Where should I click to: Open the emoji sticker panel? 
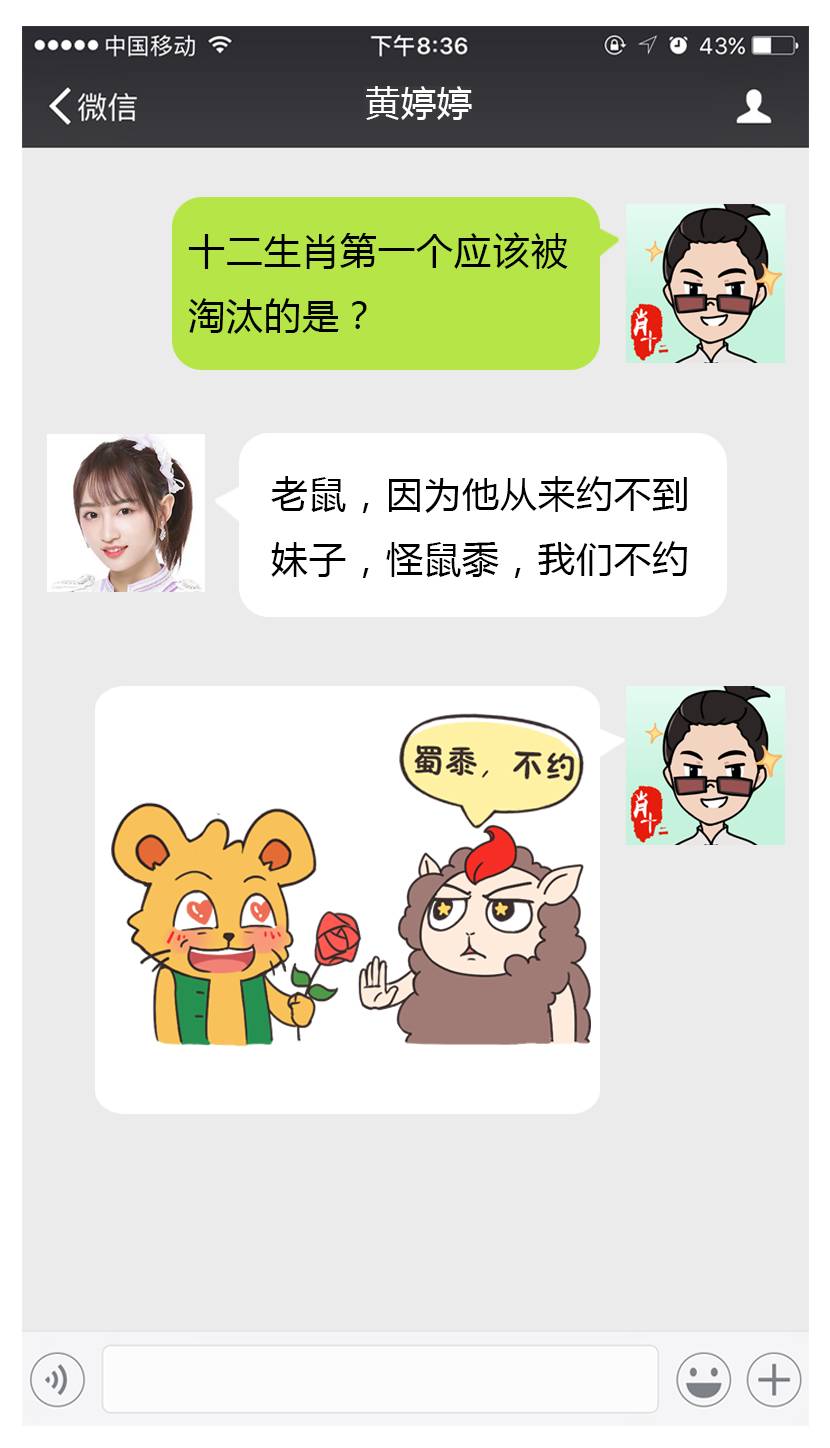703,1380
